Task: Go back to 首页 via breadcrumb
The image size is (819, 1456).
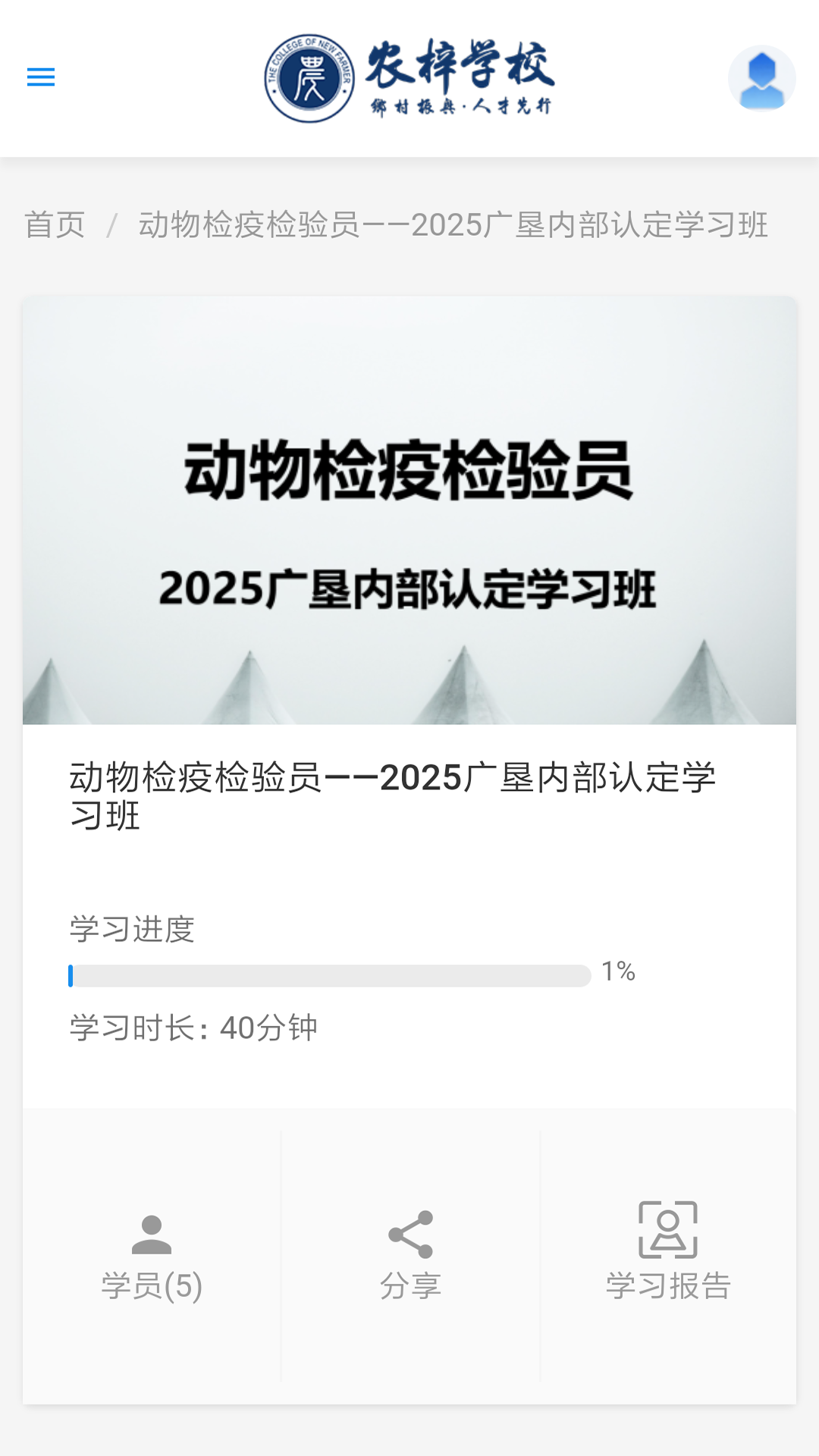Action: (x=55, y=225)
